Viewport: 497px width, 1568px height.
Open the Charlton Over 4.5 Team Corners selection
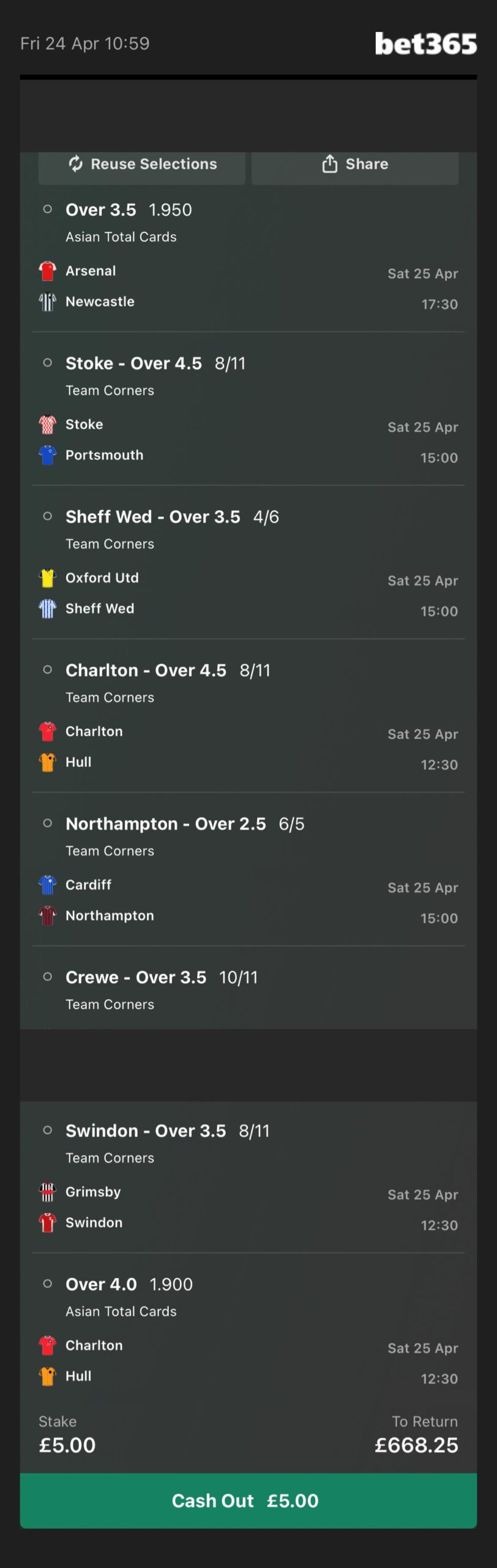[248, 716]
